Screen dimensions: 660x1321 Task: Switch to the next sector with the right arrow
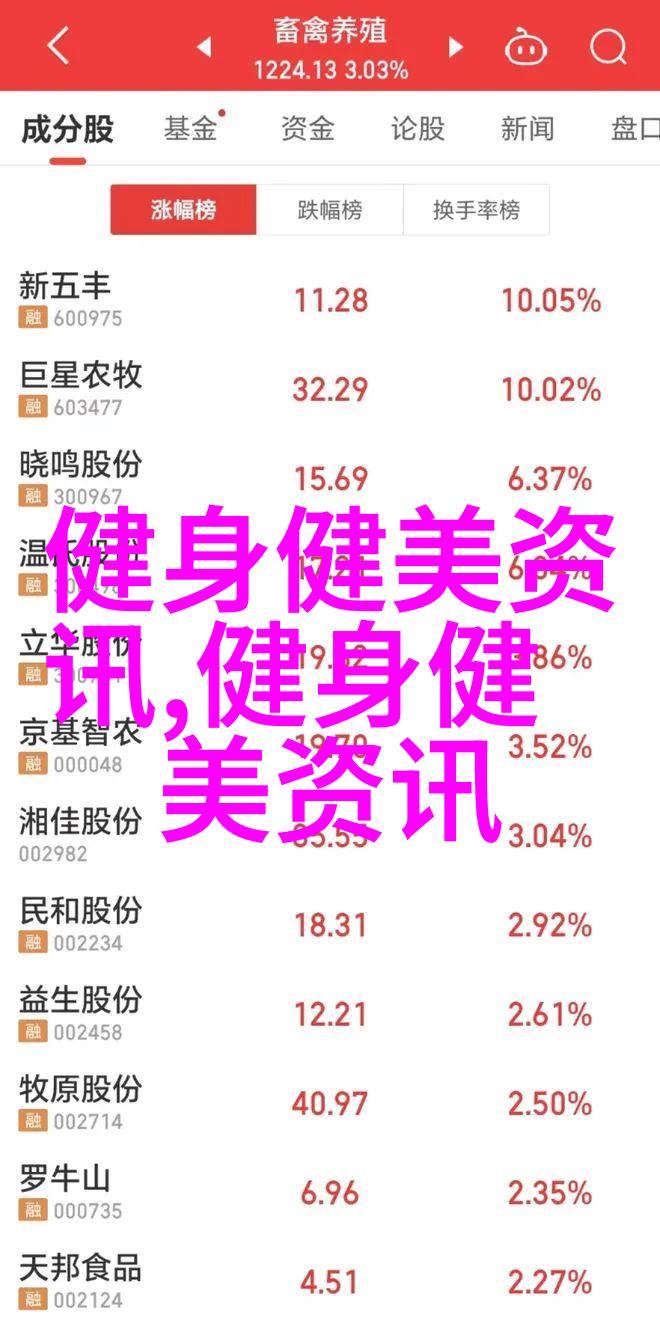point(456,46)
